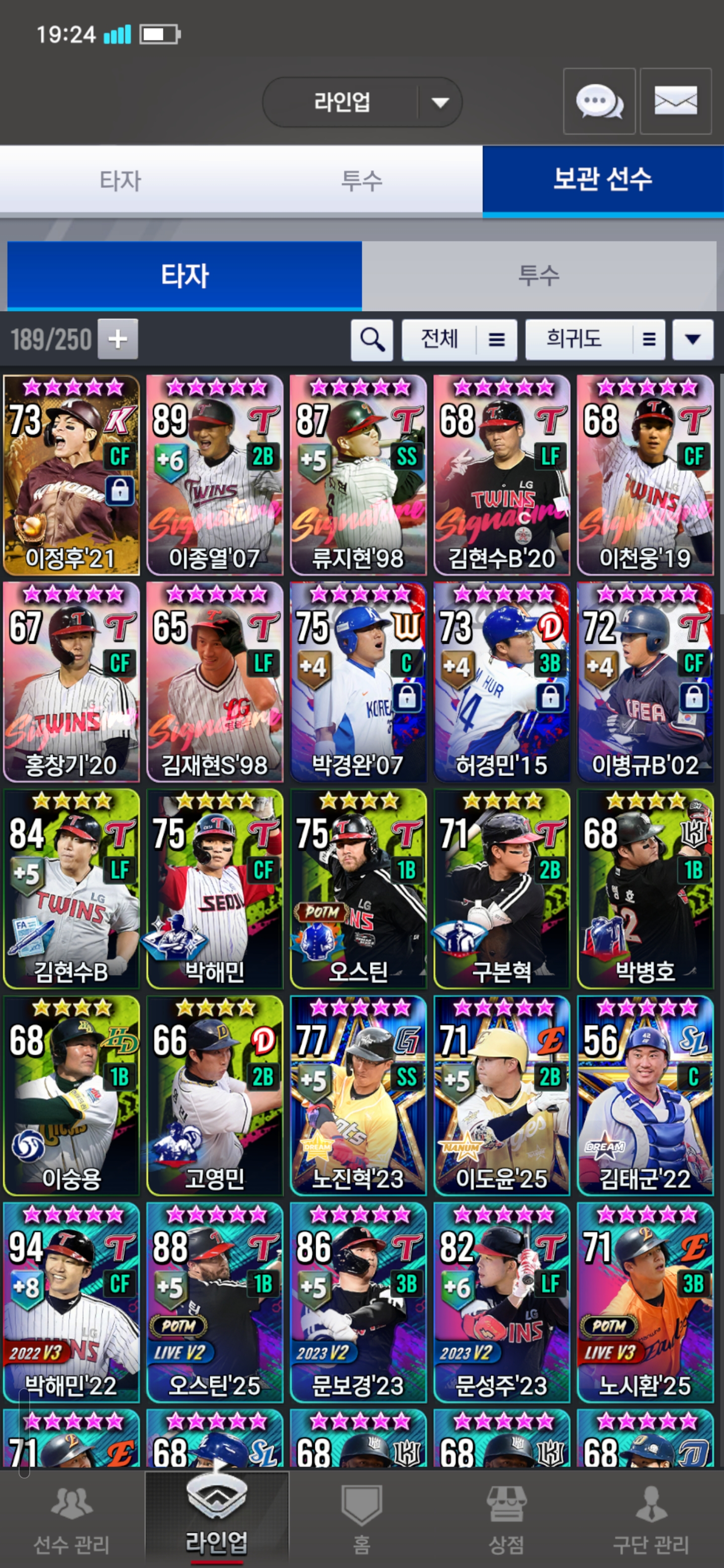
Task: Open the mailbox envelope icon
Action: click(675, 101)
